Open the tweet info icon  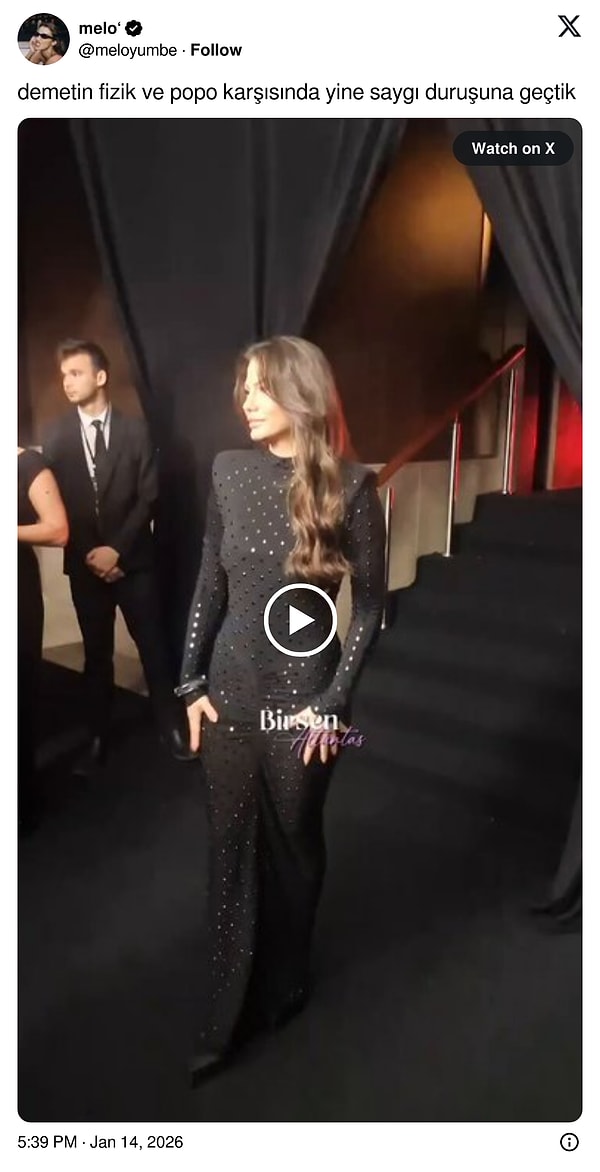click(x=568, y=1142)
